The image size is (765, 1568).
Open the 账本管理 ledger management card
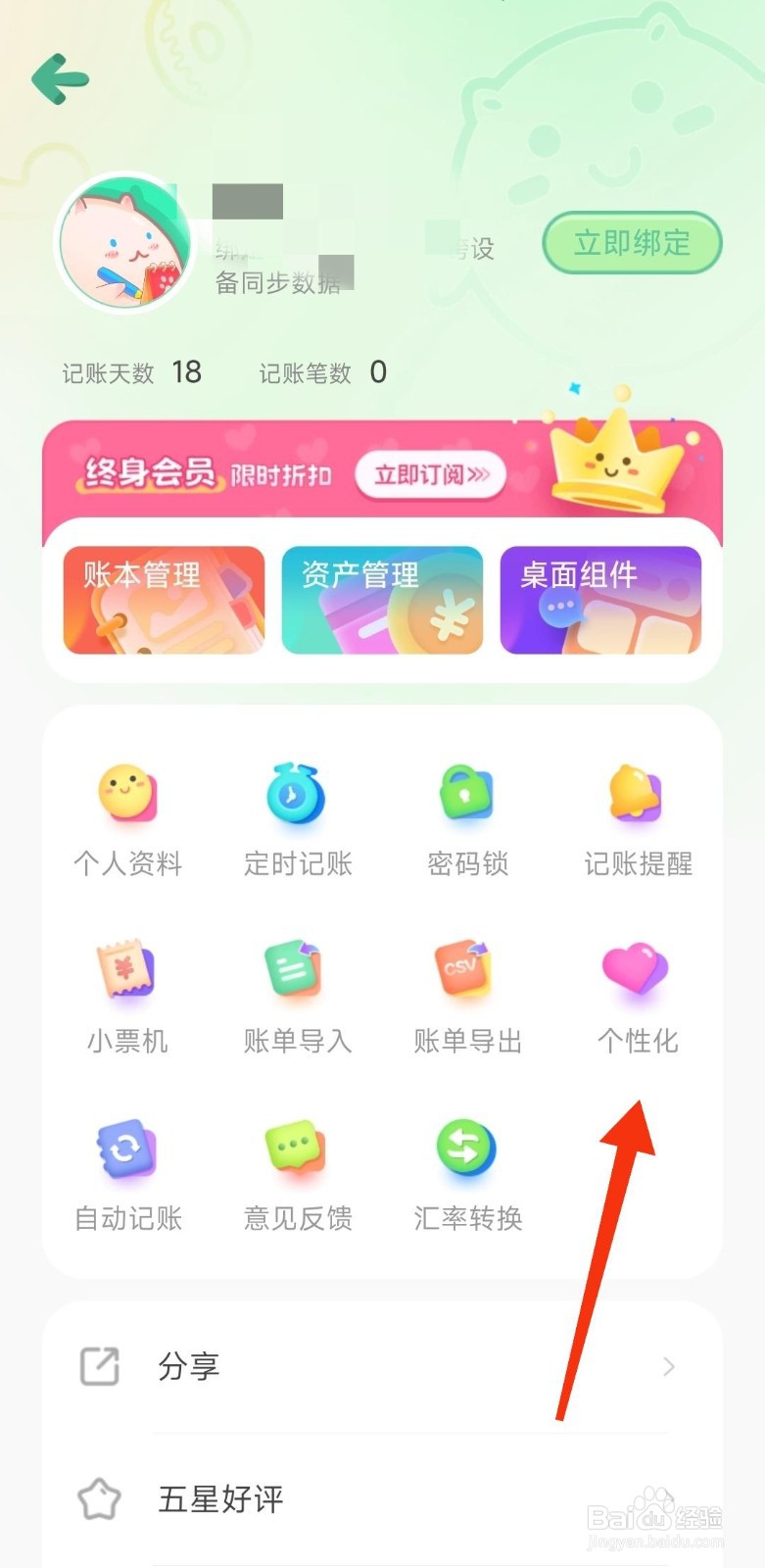tap(163, 600)
